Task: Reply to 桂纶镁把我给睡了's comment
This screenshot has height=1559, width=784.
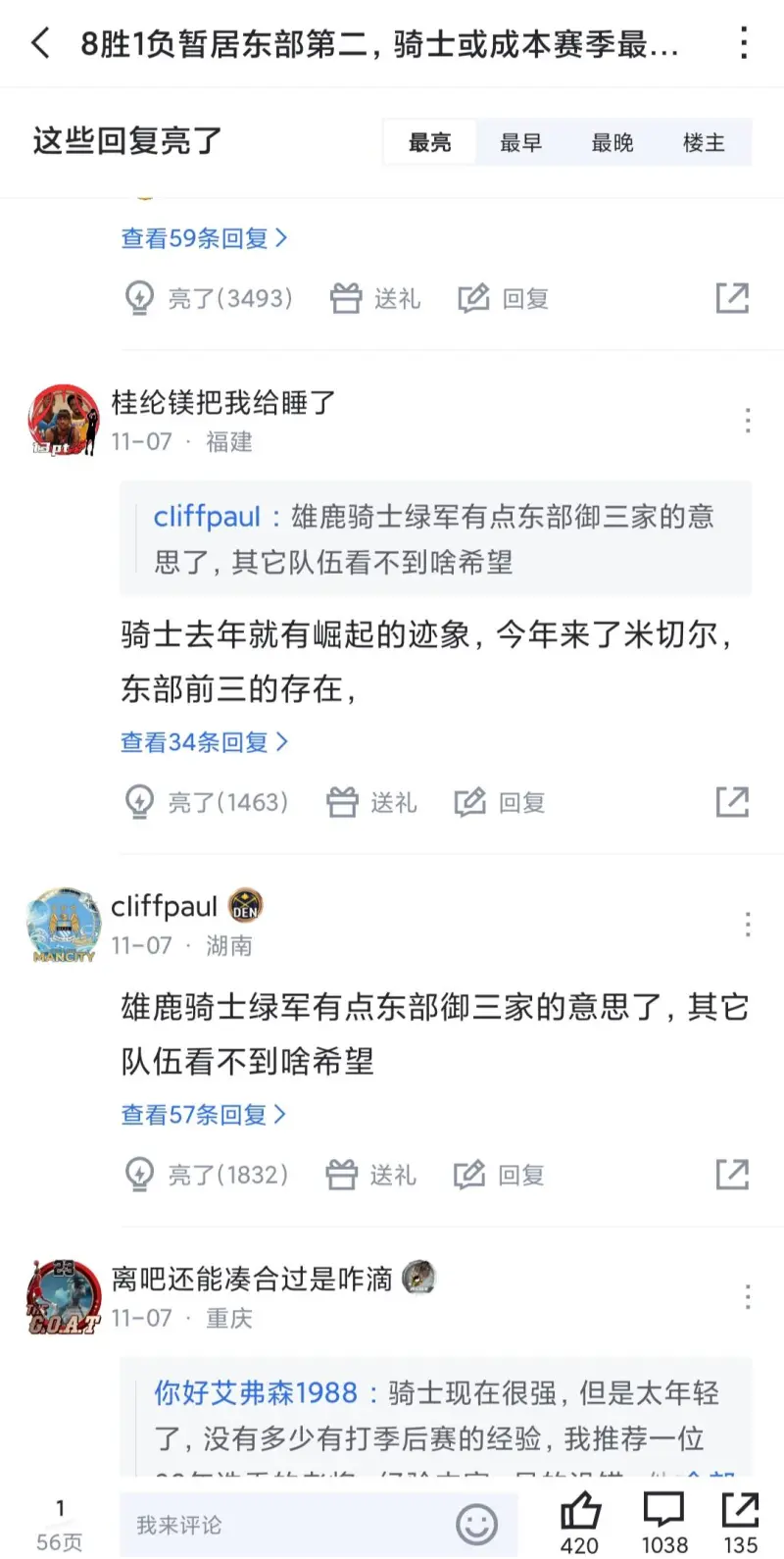Action: pyautogui.click(x=500, y=802)
